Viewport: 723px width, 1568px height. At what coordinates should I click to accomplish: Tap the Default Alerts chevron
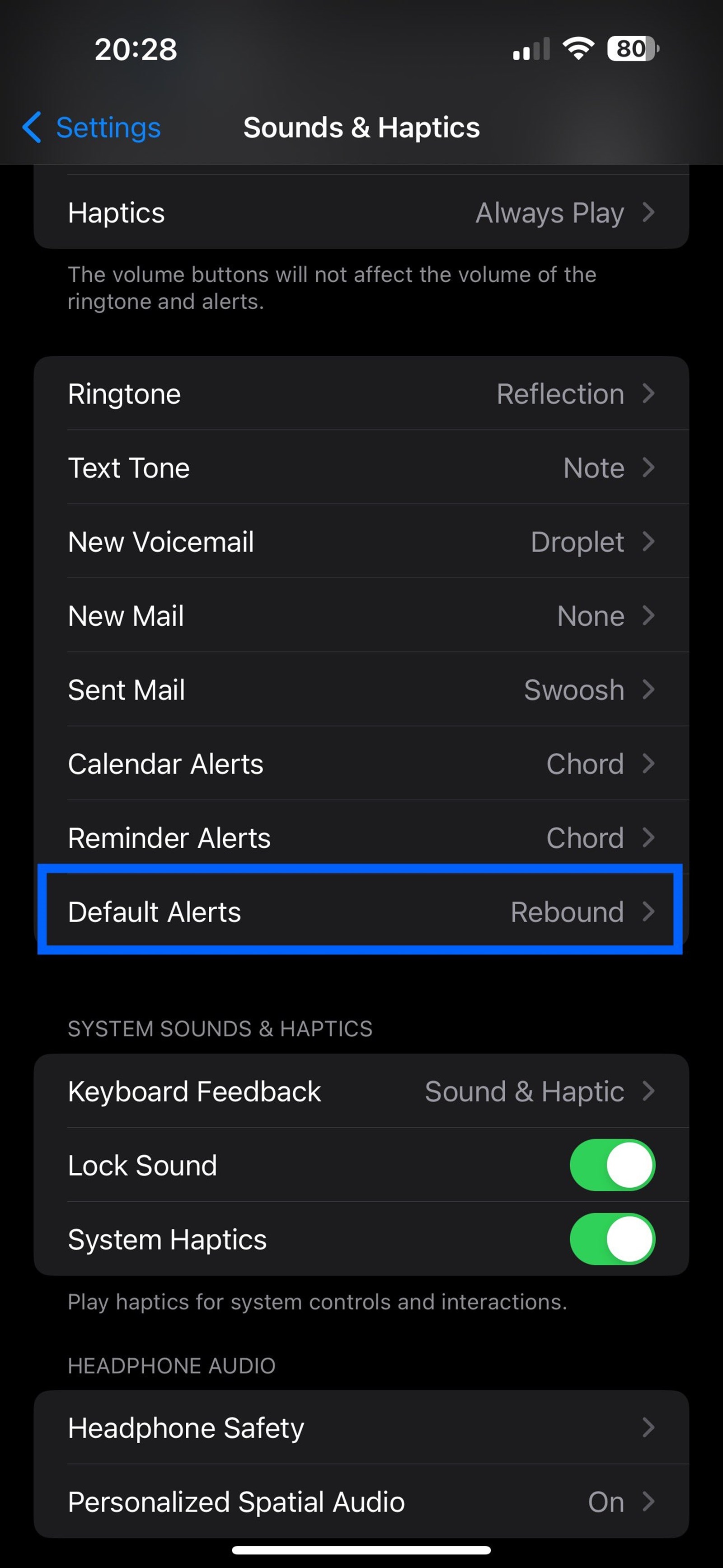coord(649,911)
